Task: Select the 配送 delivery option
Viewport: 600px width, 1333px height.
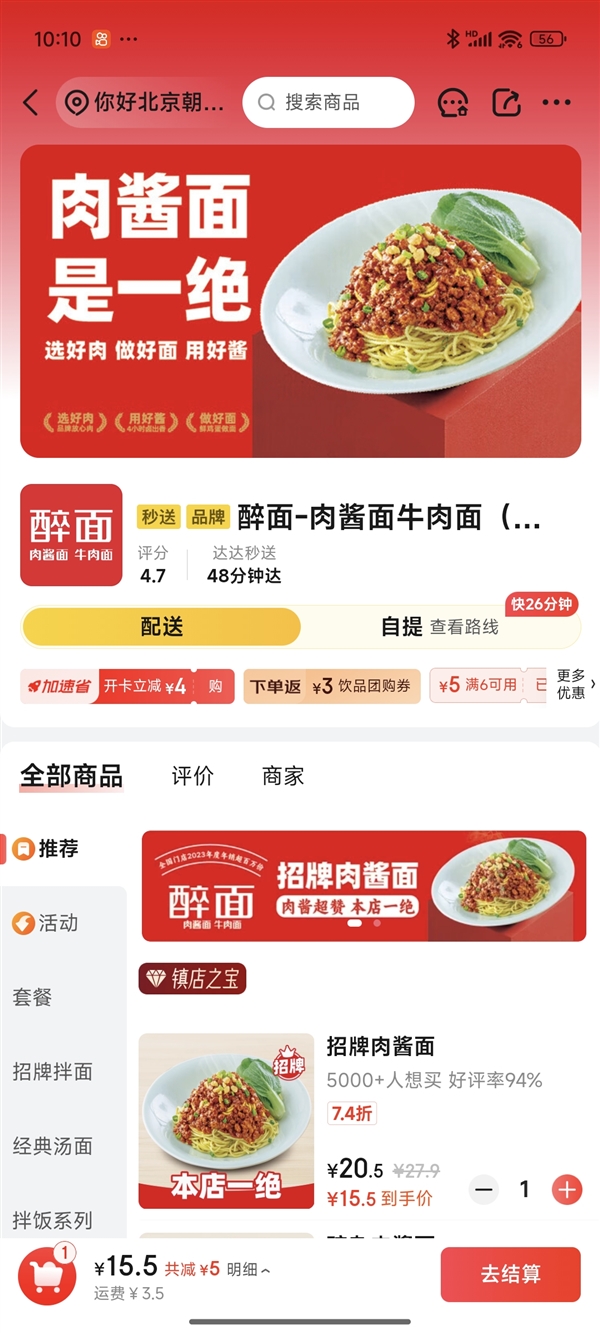Action: [161, 627]
